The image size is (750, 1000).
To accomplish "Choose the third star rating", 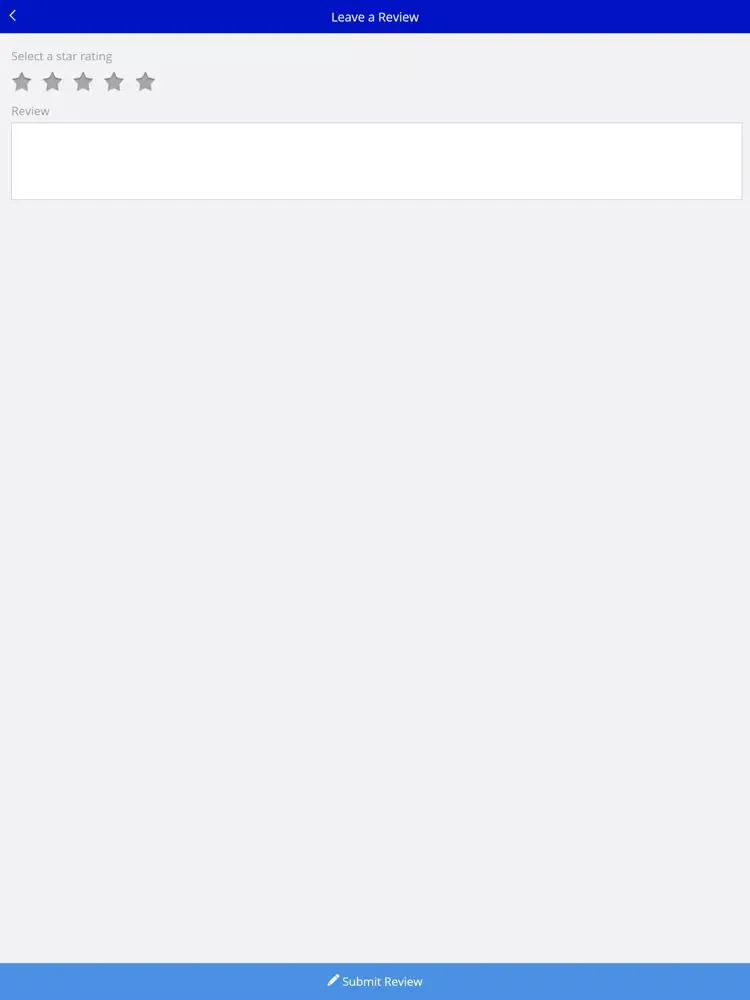I will [84, 82].
